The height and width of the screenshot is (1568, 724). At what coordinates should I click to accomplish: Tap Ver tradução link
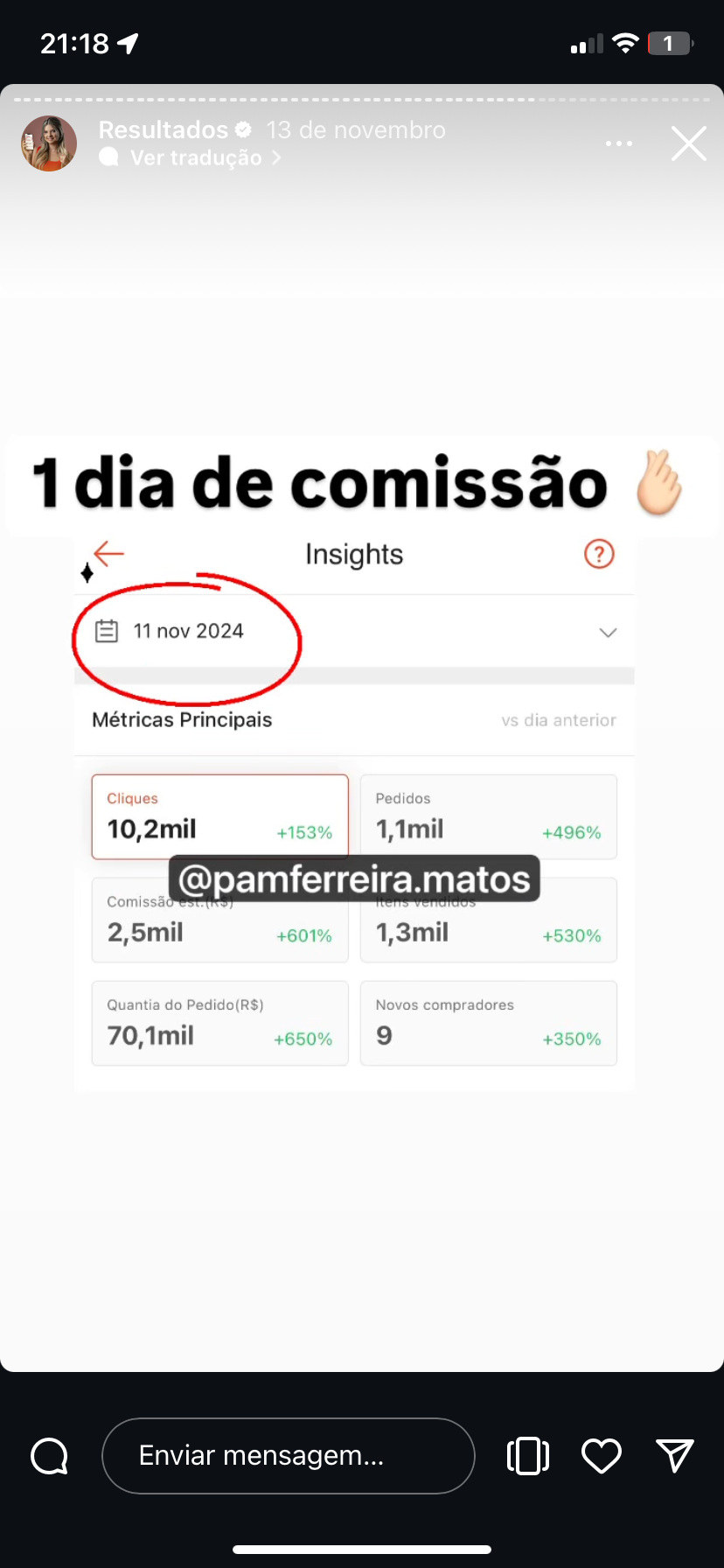196,157
